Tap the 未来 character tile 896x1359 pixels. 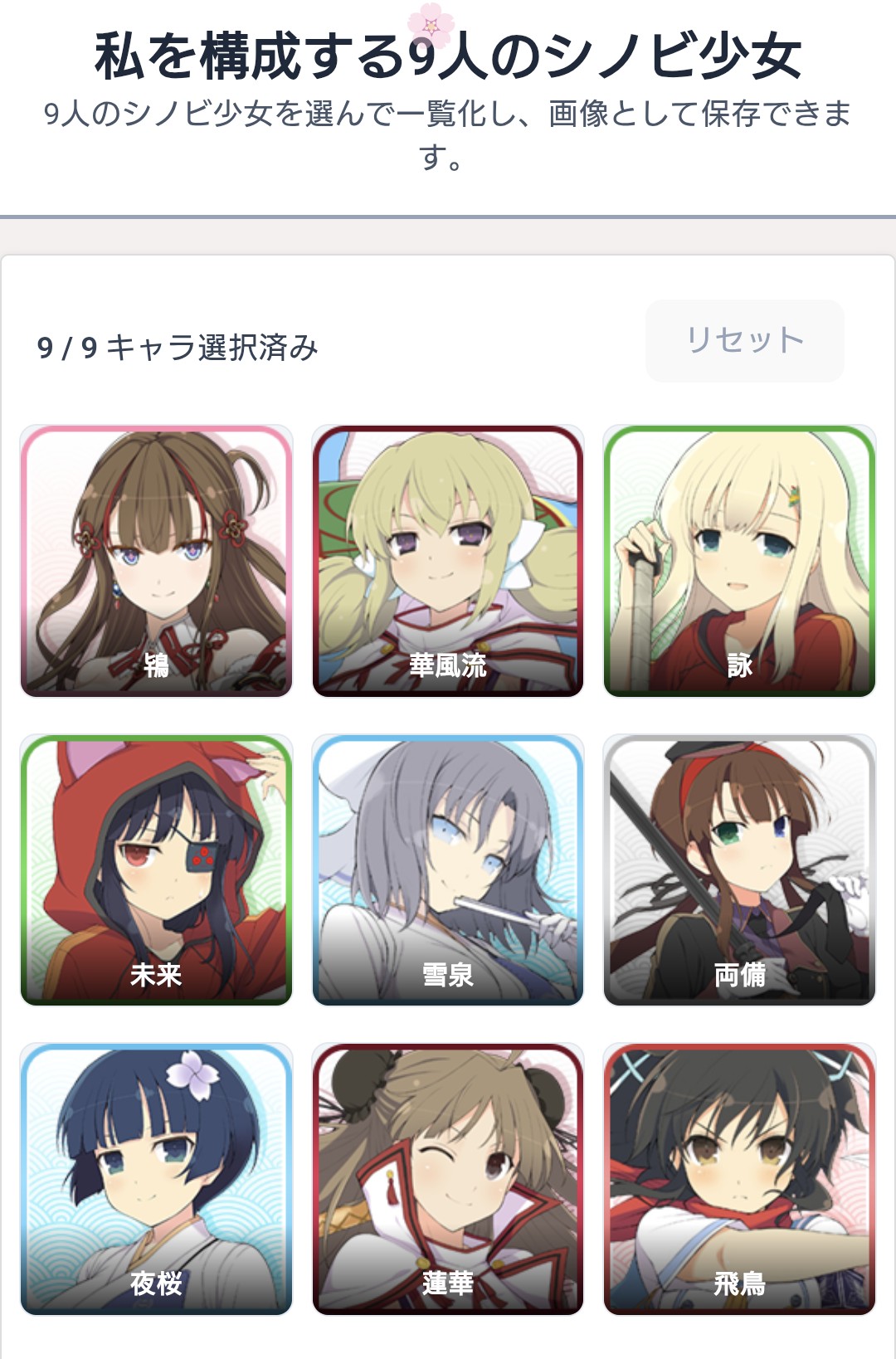coord(157,869)
